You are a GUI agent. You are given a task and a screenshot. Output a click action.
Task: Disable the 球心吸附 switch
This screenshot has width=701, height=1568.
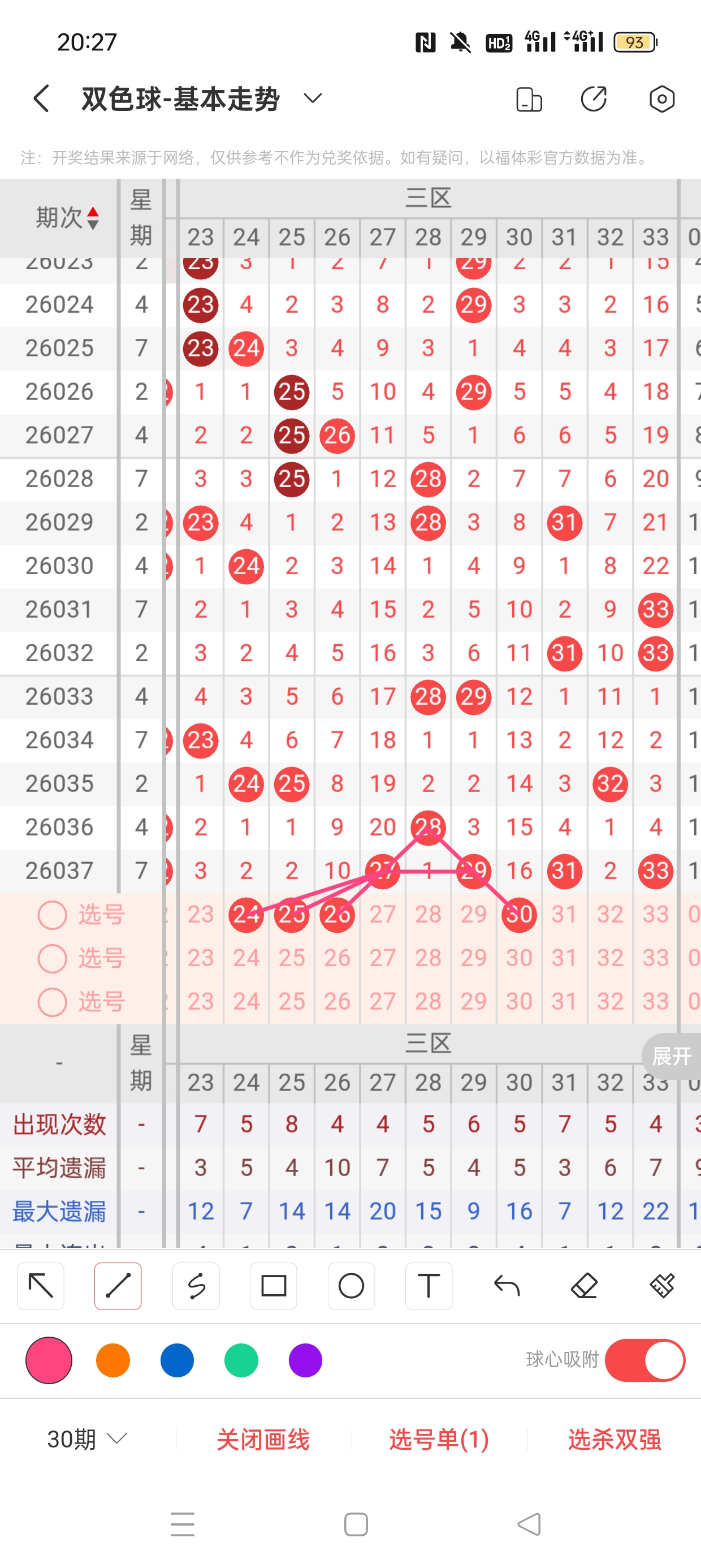click(644, 1360)
